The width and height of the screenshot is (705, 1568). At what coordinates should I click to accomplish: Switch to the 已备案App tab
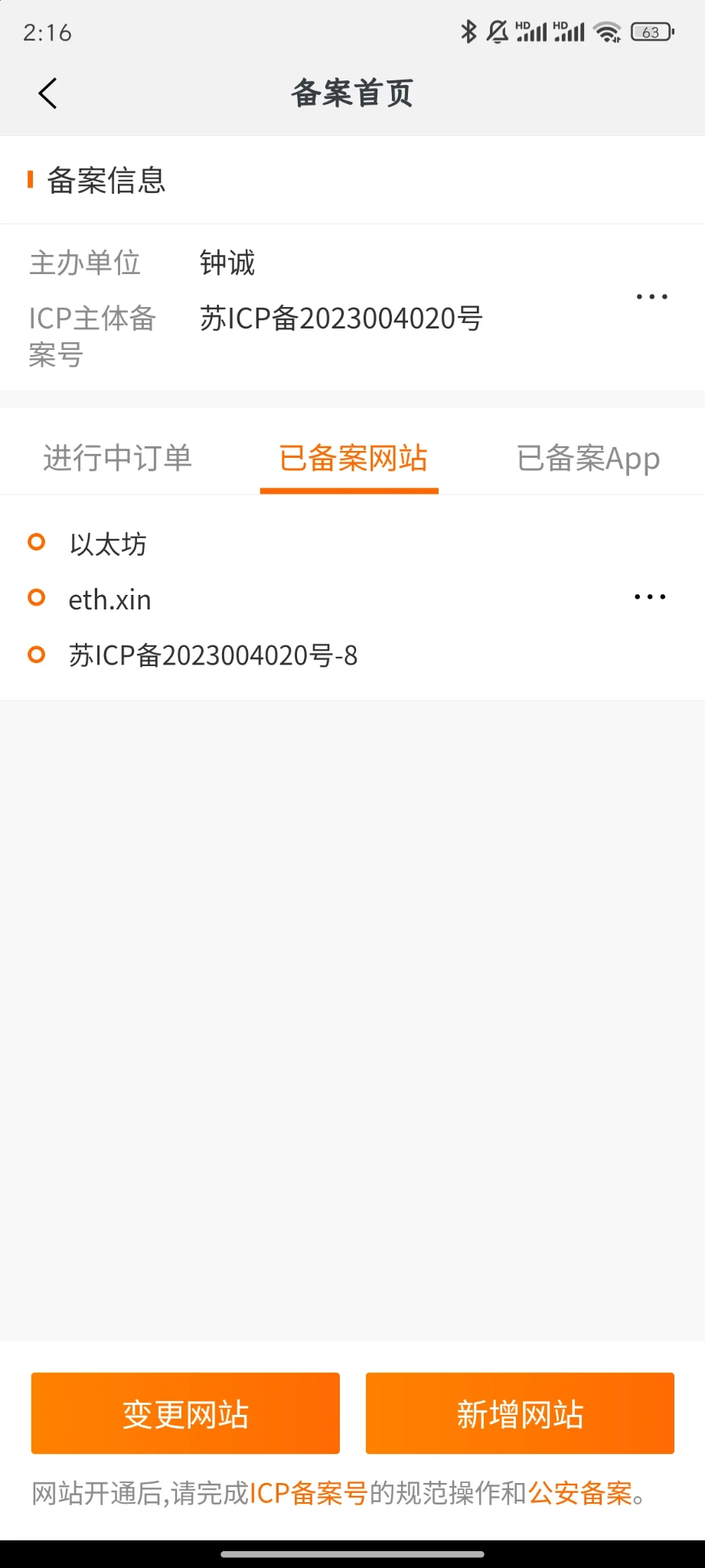coord(587,458)
